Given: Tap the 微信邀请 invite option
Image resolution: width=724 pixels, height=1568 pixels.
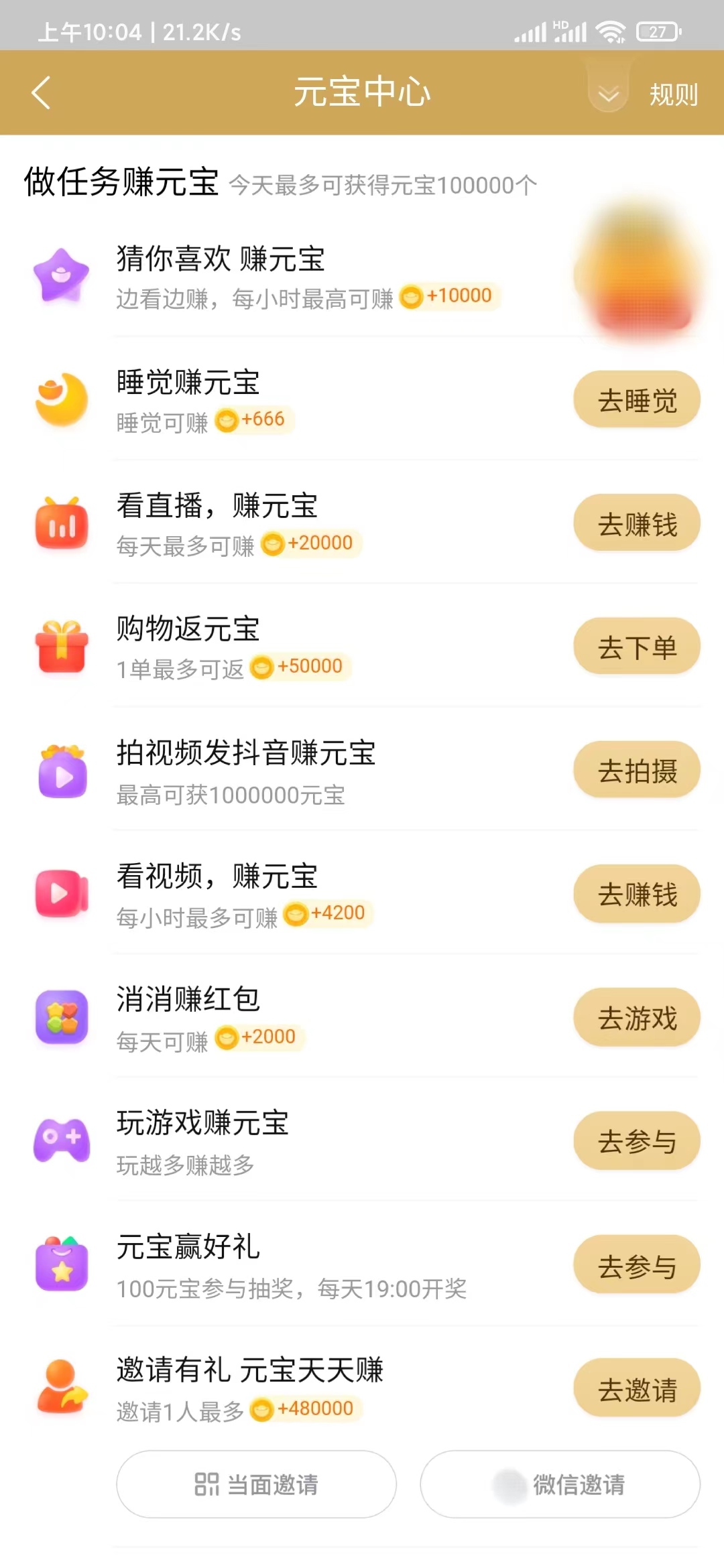Looking at the screenshot, I should [x=560, y=1484].
